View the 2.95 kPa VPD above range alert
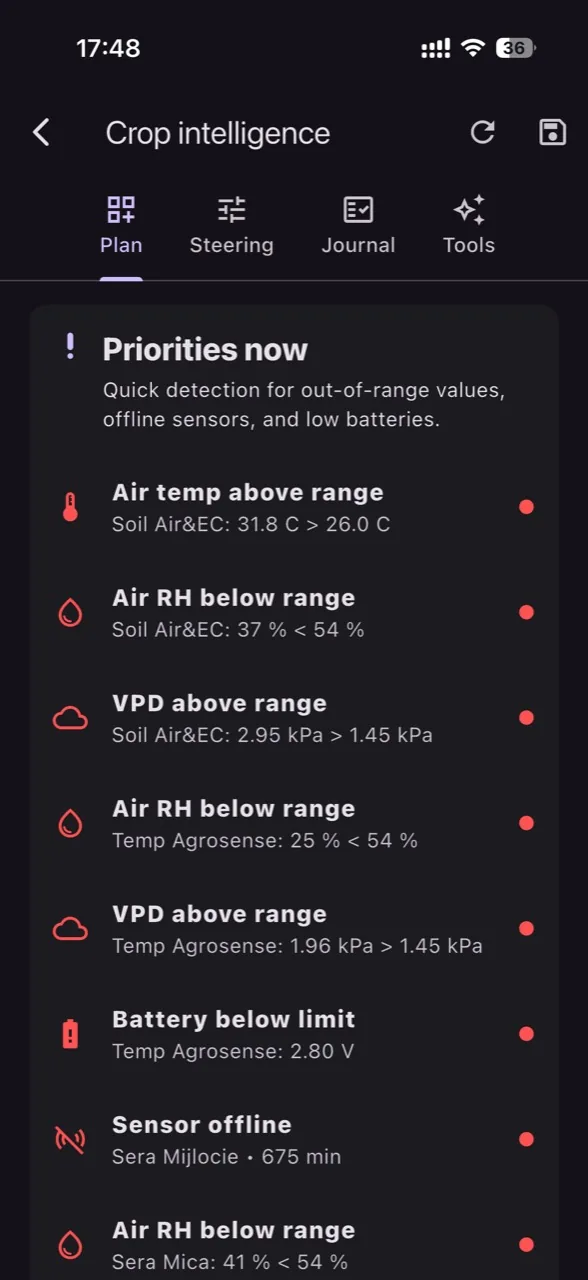588x1280 pixels. pyautogui.click(x=294, y=718)
